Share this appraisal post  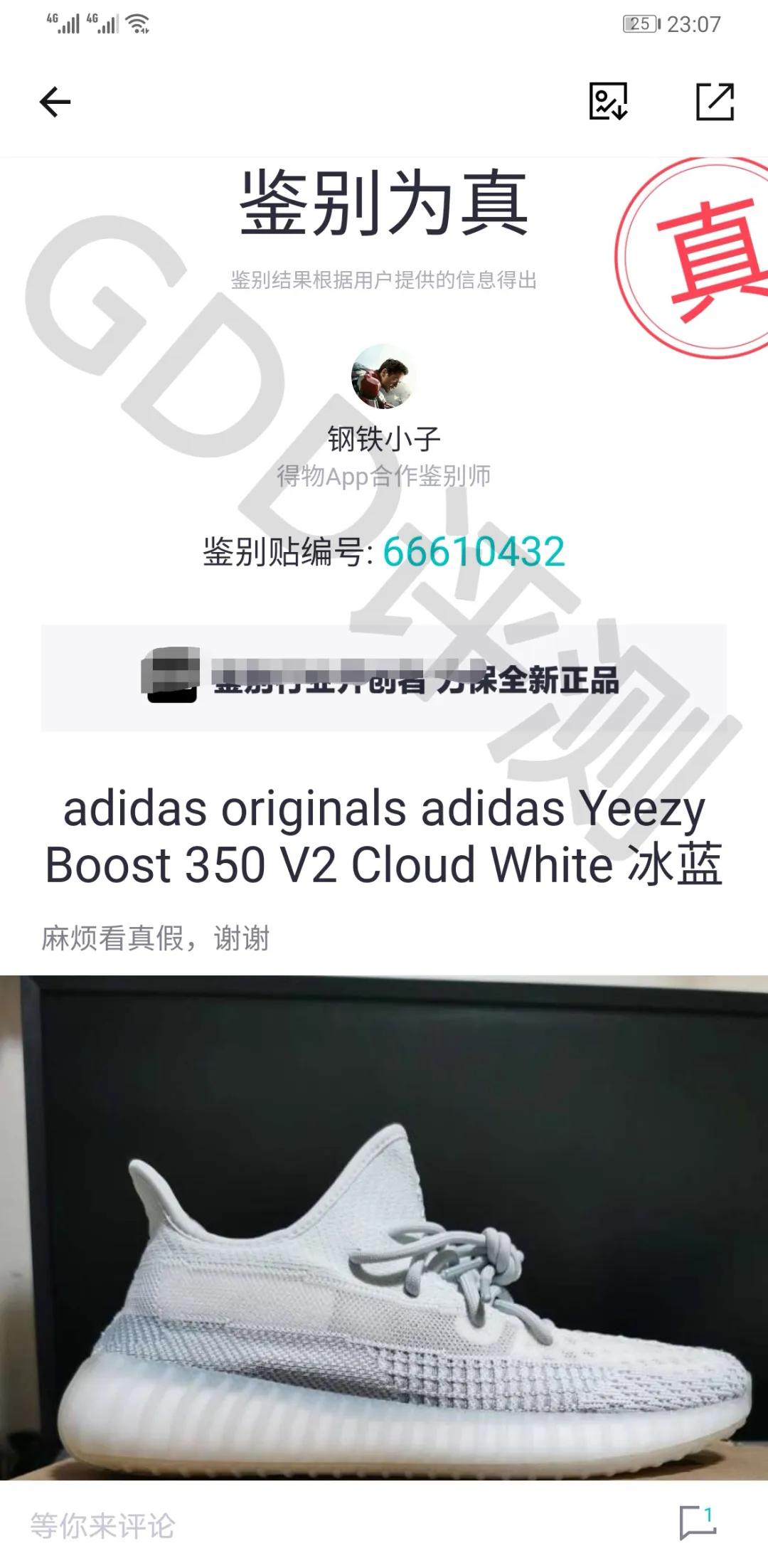pyautogui.click(x=714, y=102)
